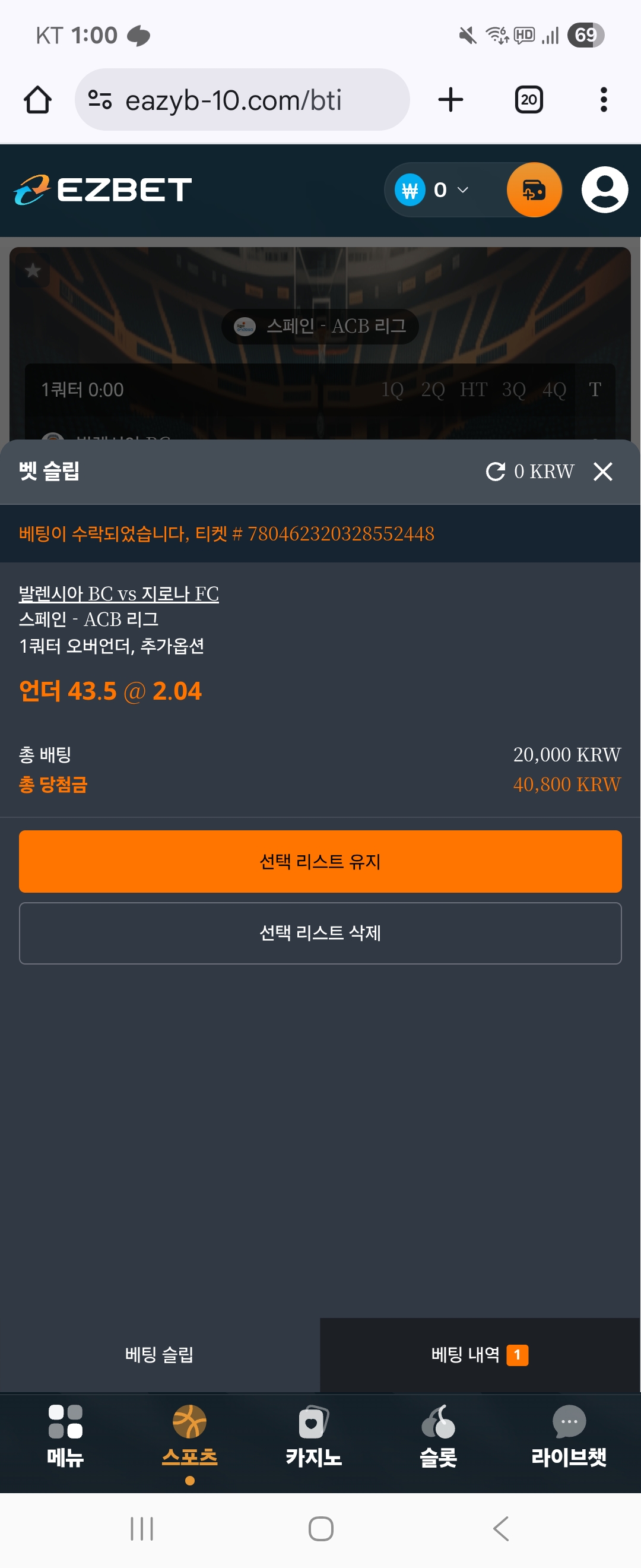
Task: View the 20 open browser tabs
Action: [528, 100]
